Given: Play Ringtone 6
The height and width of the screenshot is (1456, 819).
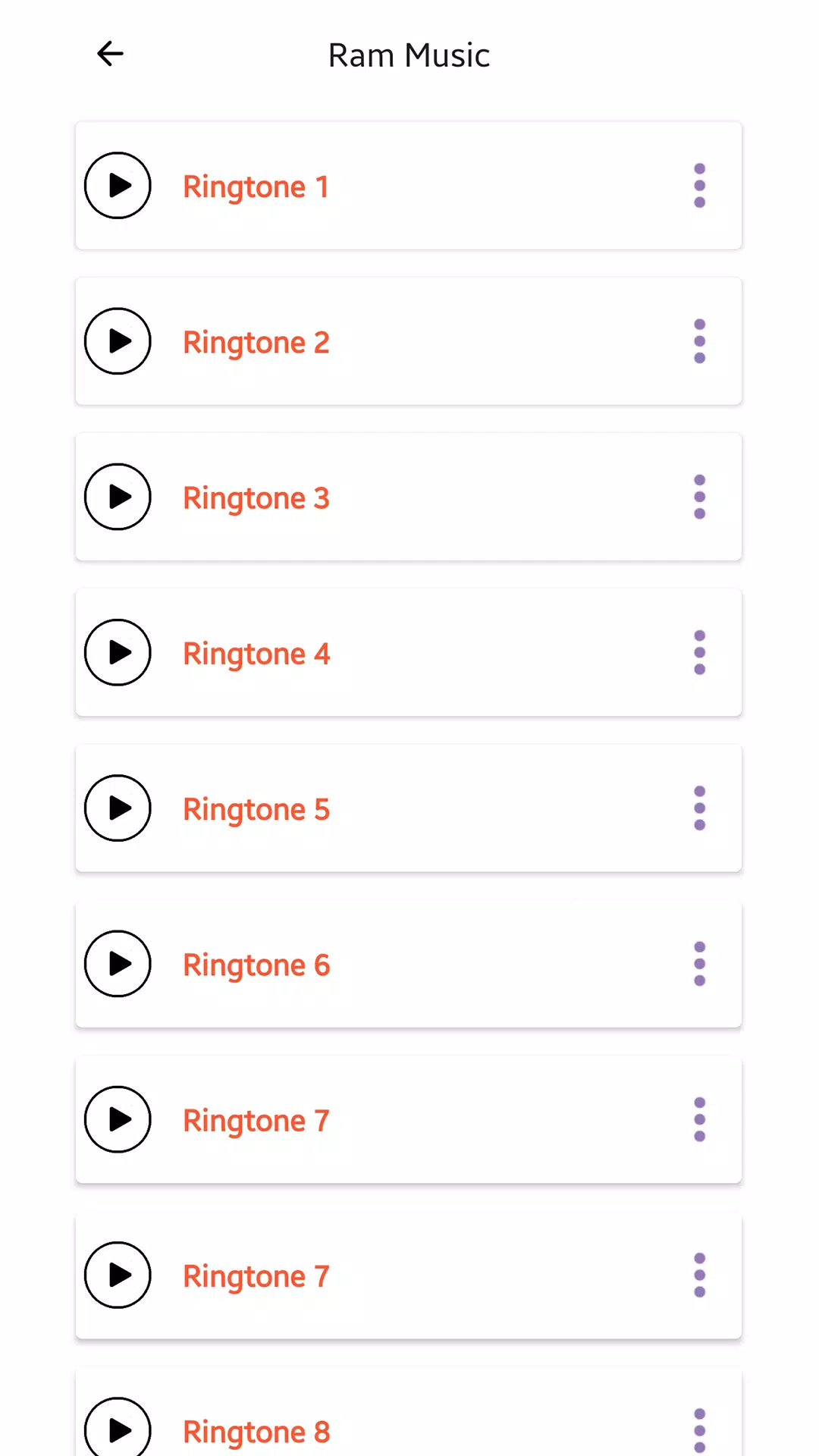Looking at the screenshot, I should coord(118,964).
